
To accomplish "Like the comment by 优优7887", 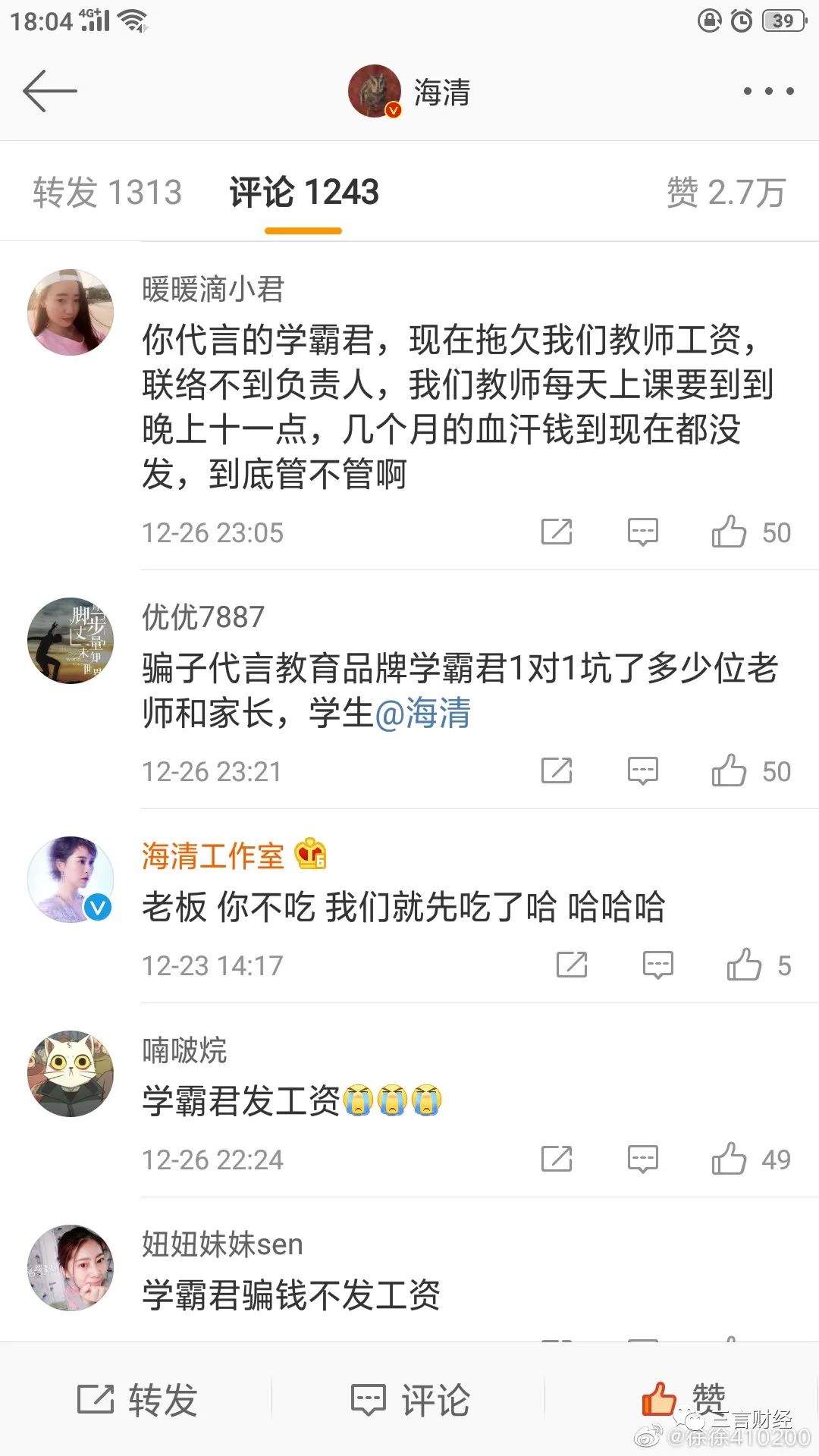I will [730, 771].
